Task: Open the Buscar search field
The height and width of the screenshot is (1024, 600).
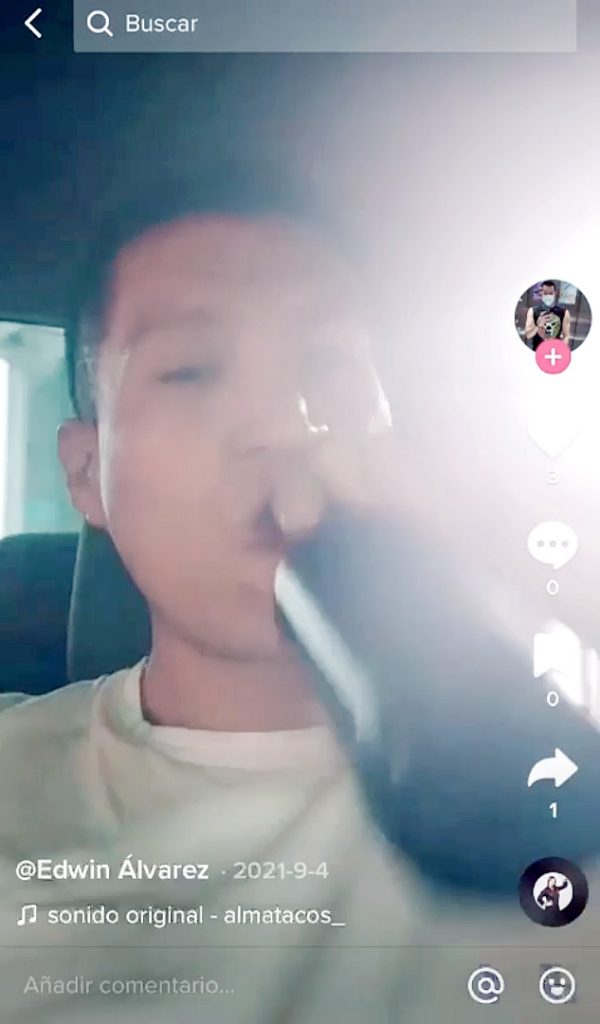Action: pyautogui.click(x=324, y=24)
